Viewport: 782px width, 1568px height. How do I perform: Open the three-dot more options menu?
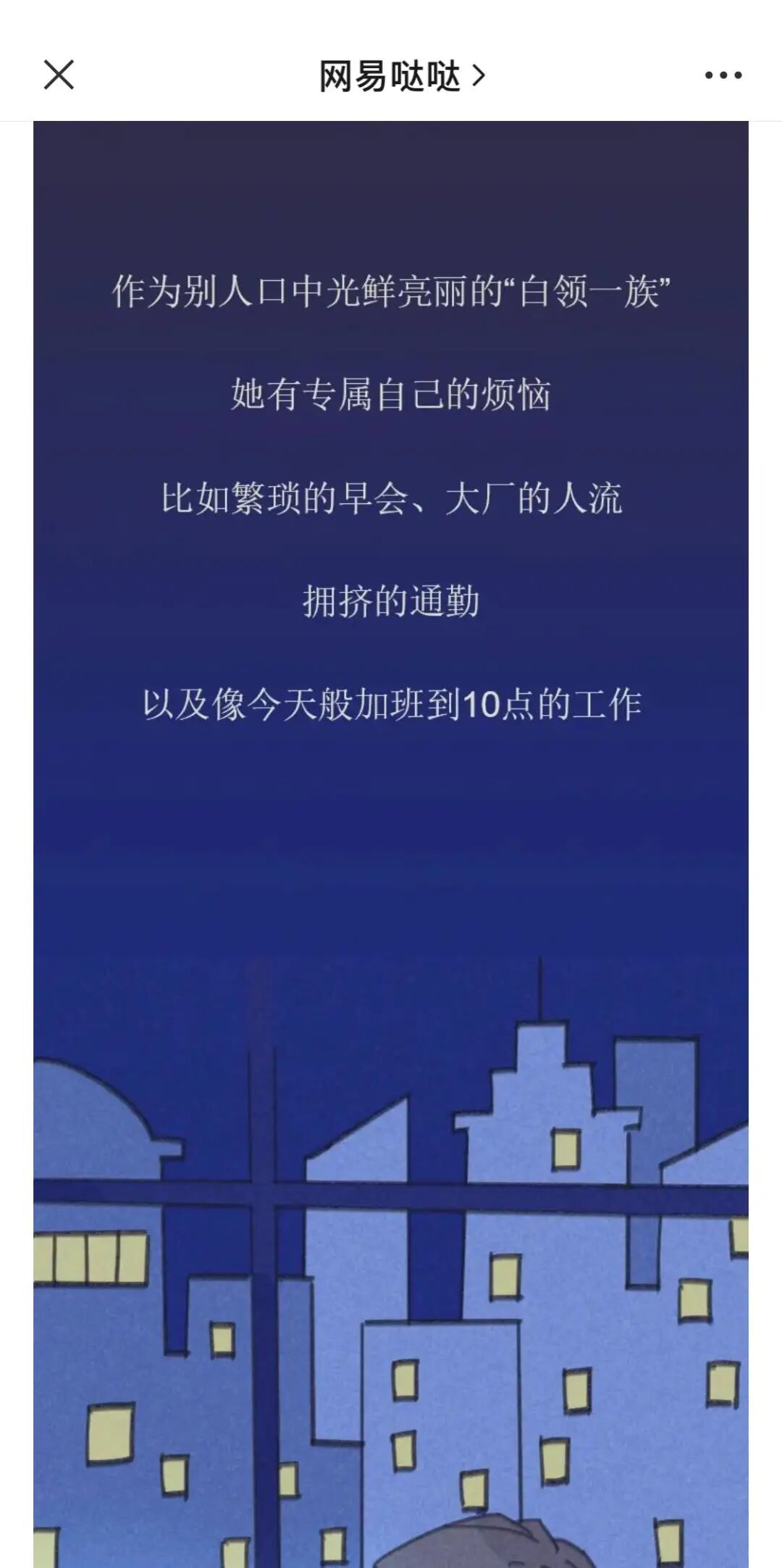723,75
